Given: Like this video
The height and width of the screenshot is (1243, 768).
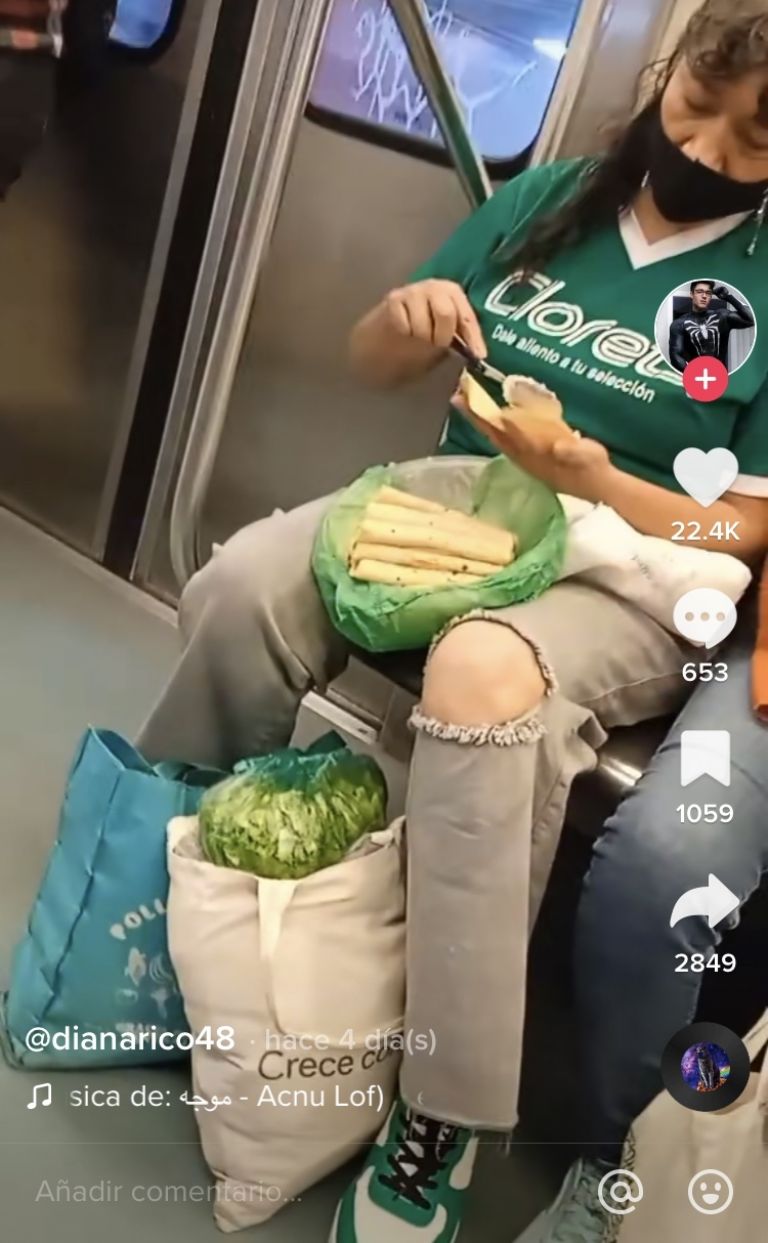Looking at the screenshot, I should (x=705, y=475).
